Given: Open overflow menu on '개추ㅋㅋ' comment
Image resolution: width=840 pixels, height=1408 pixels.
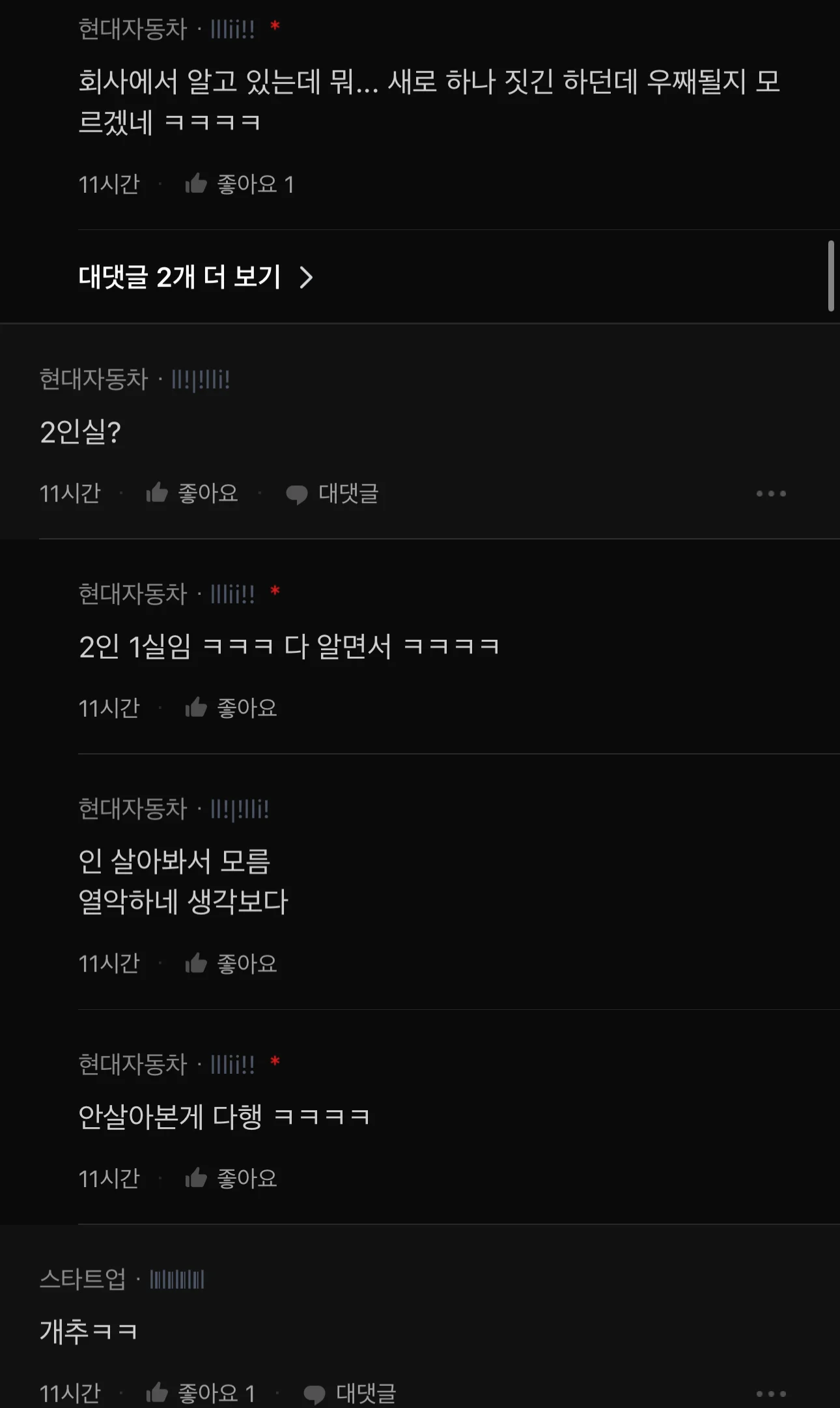Looking at the screenshot, I should (771, 1394).
